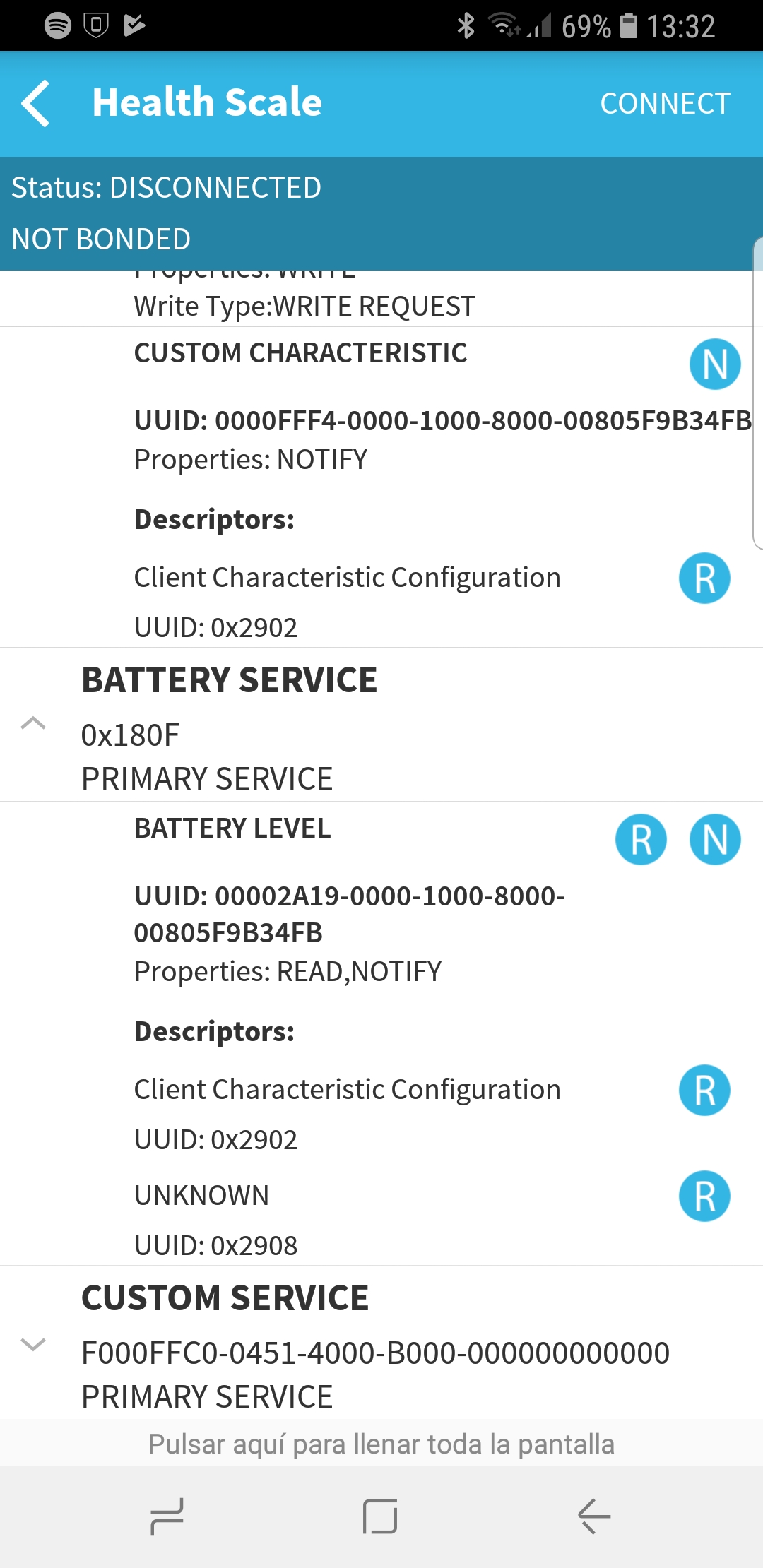Read the Battery Level characteristic
Viewport: 763px width, 1568px height.
tap(641, 840)
